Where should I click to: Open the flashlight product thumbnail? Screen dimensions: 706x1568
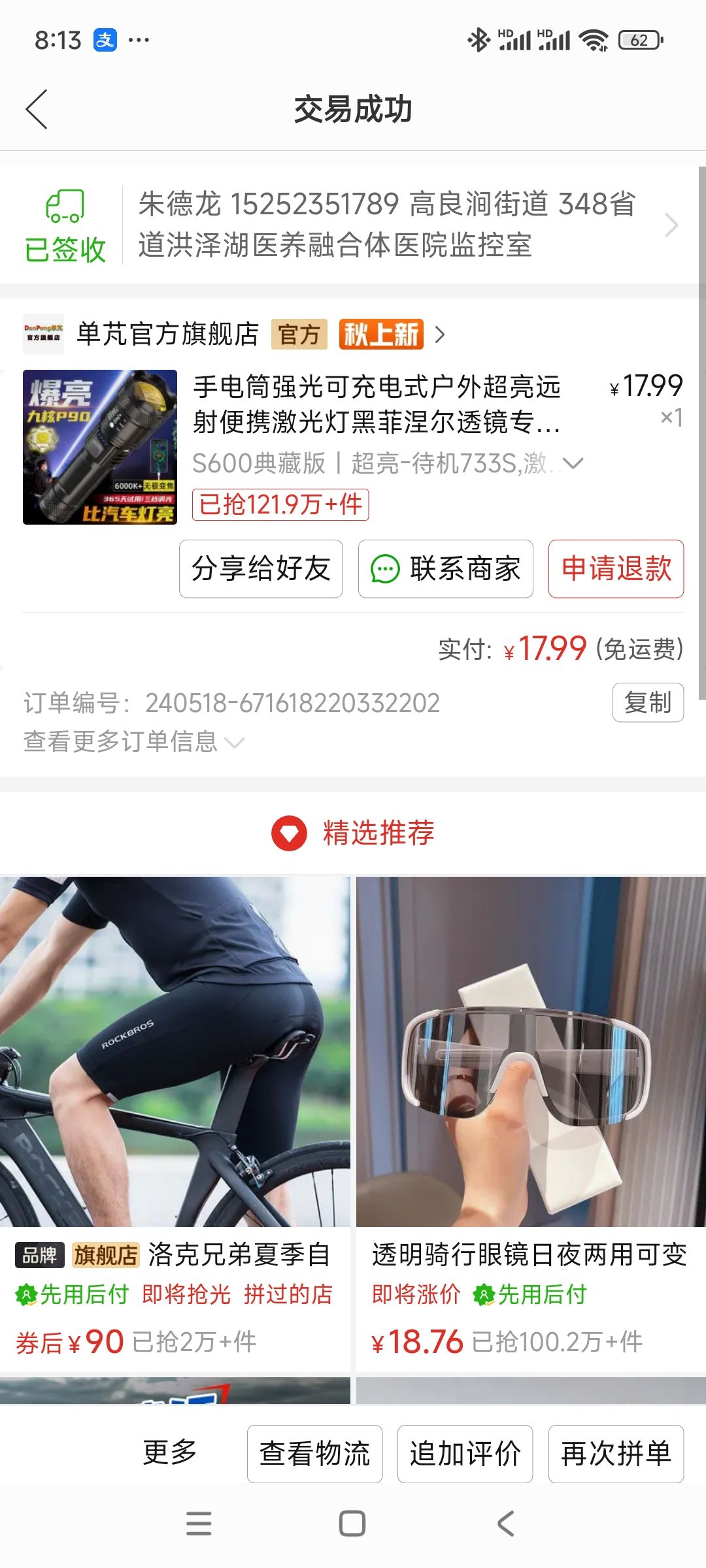point(100,447)
